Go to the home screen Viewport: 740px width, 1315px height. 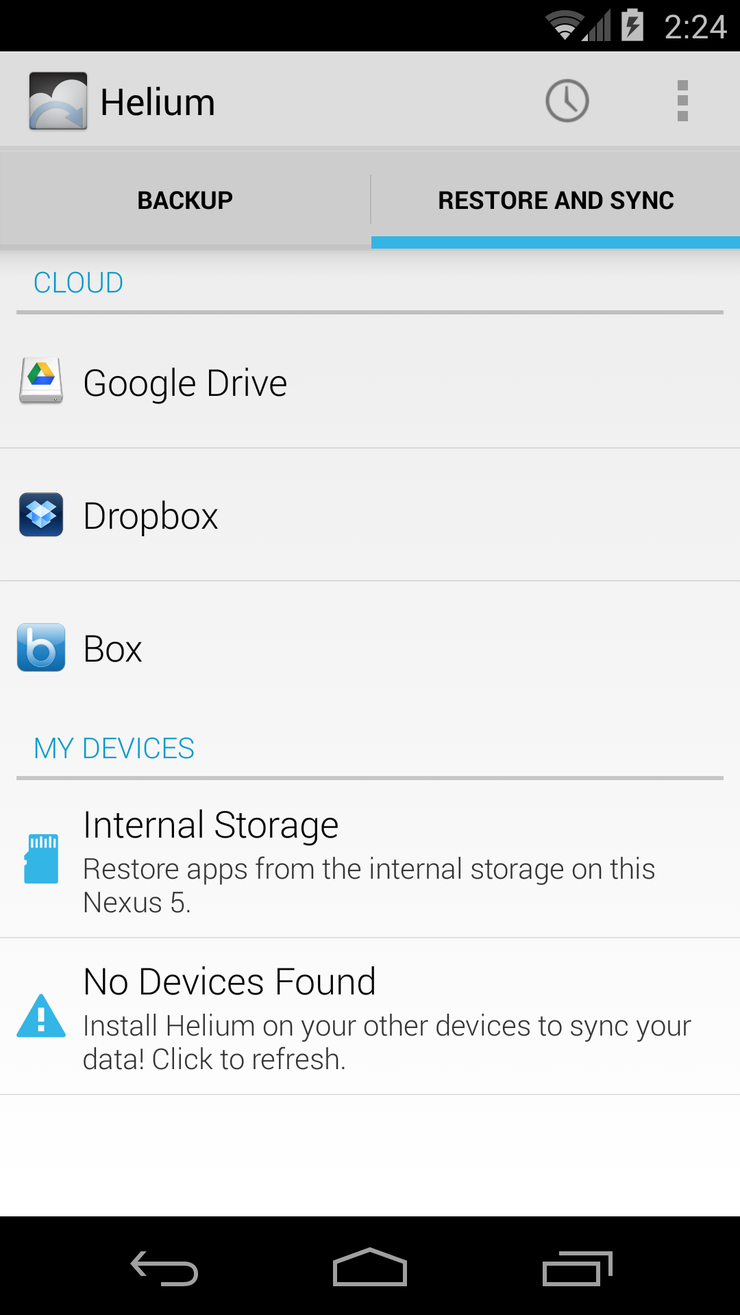tap(370, 1267)
